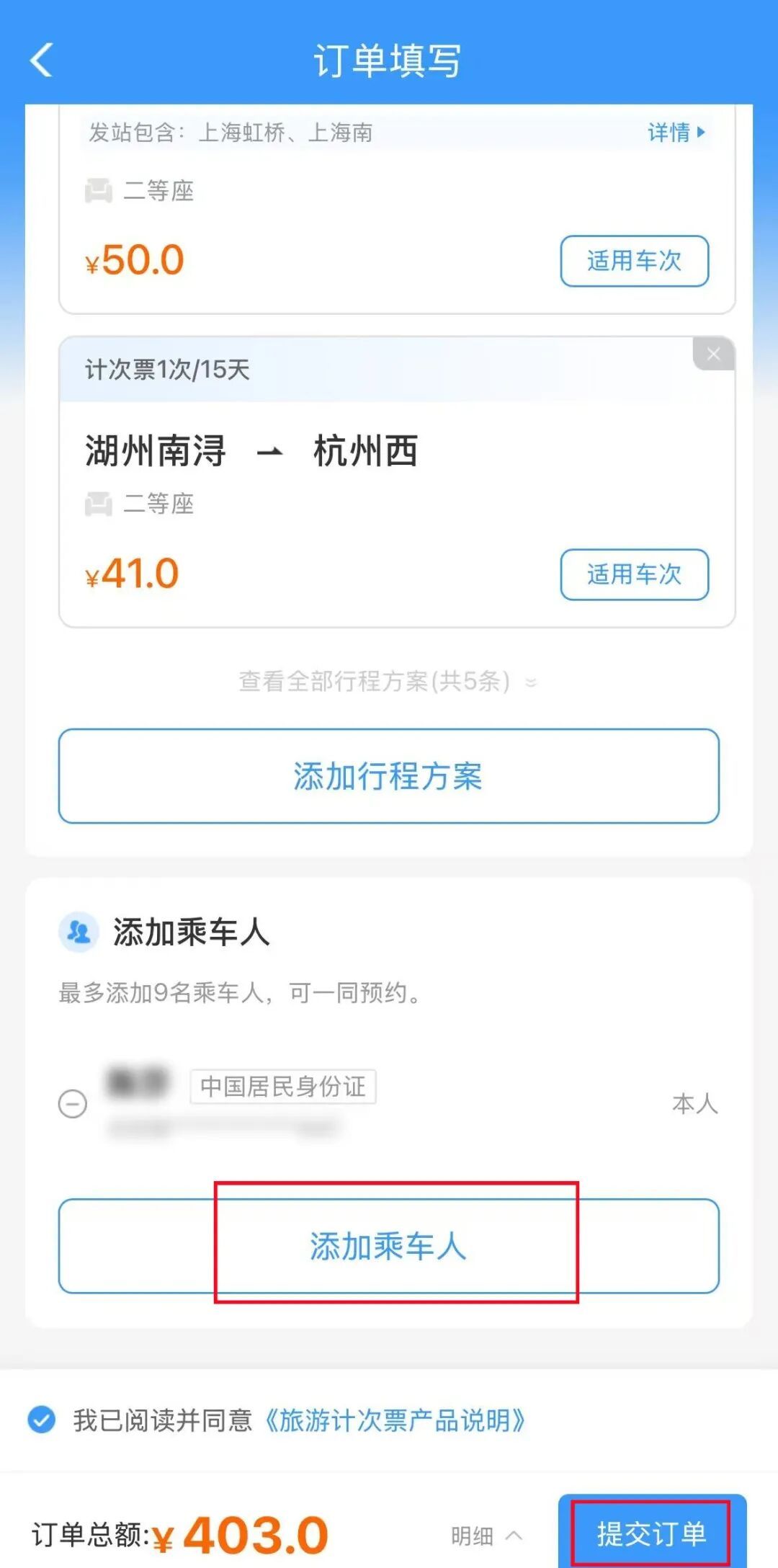Remove the listed passenger with minus icon
Screen dimensions: 778x1568
click(x=73, y=1104)
